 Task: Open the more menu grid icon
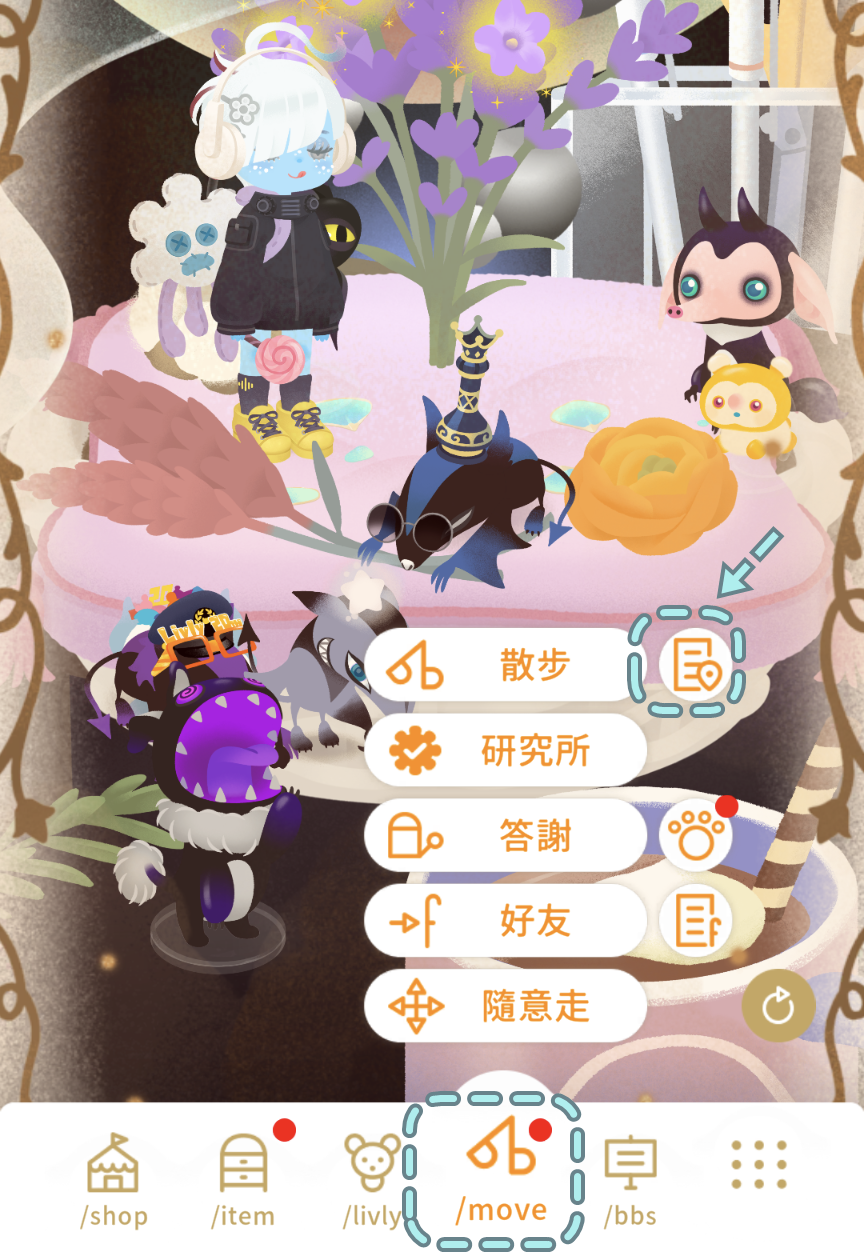click(759, 1165)
